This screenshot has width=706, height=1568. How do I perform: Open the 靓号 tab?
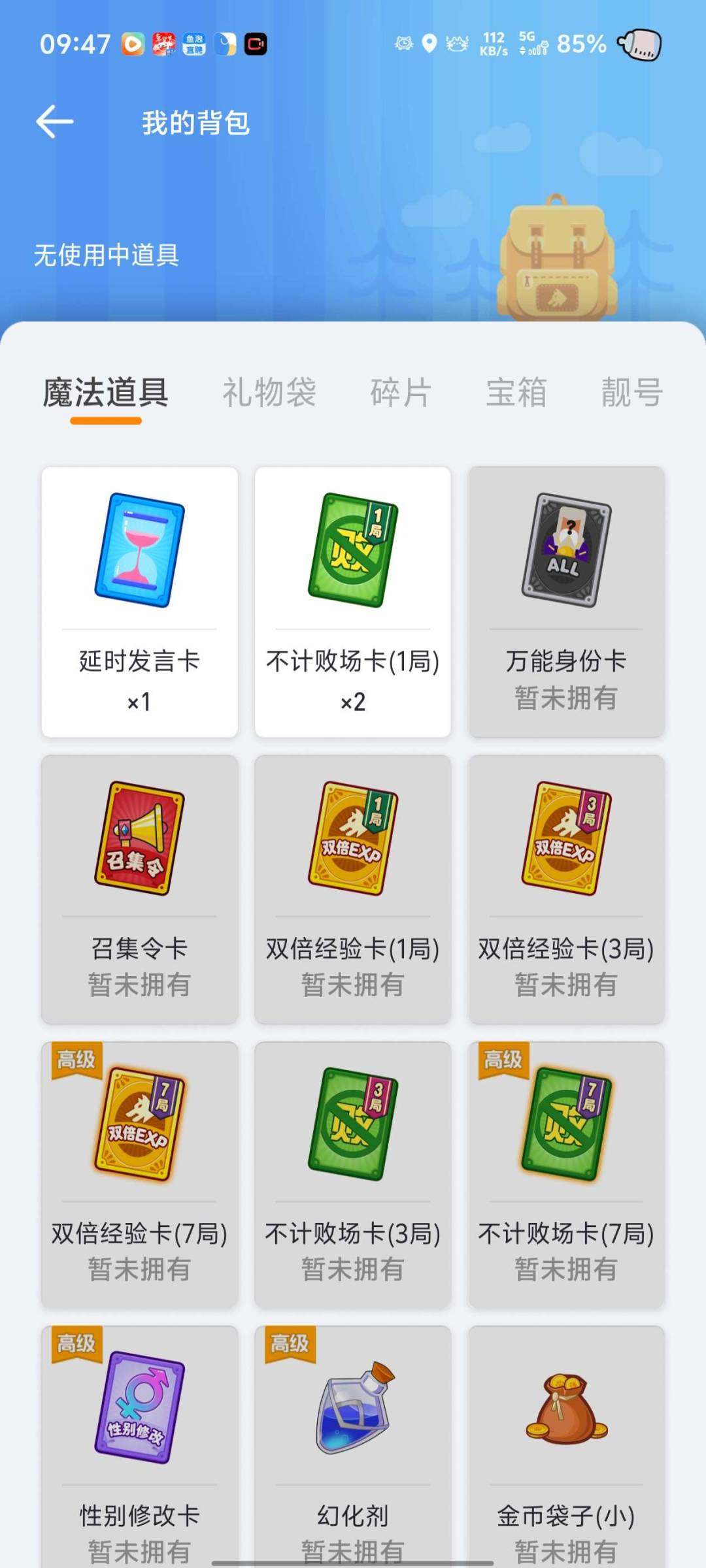point(631,392)
